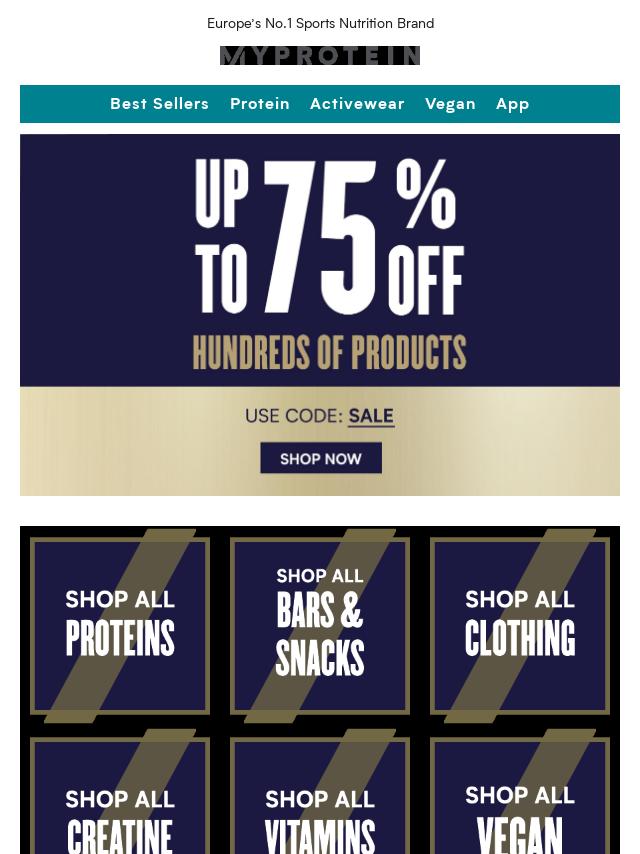The image size is (640, 854).
Task: Open the Shop All Creatine tile
Action: [120, 800]
